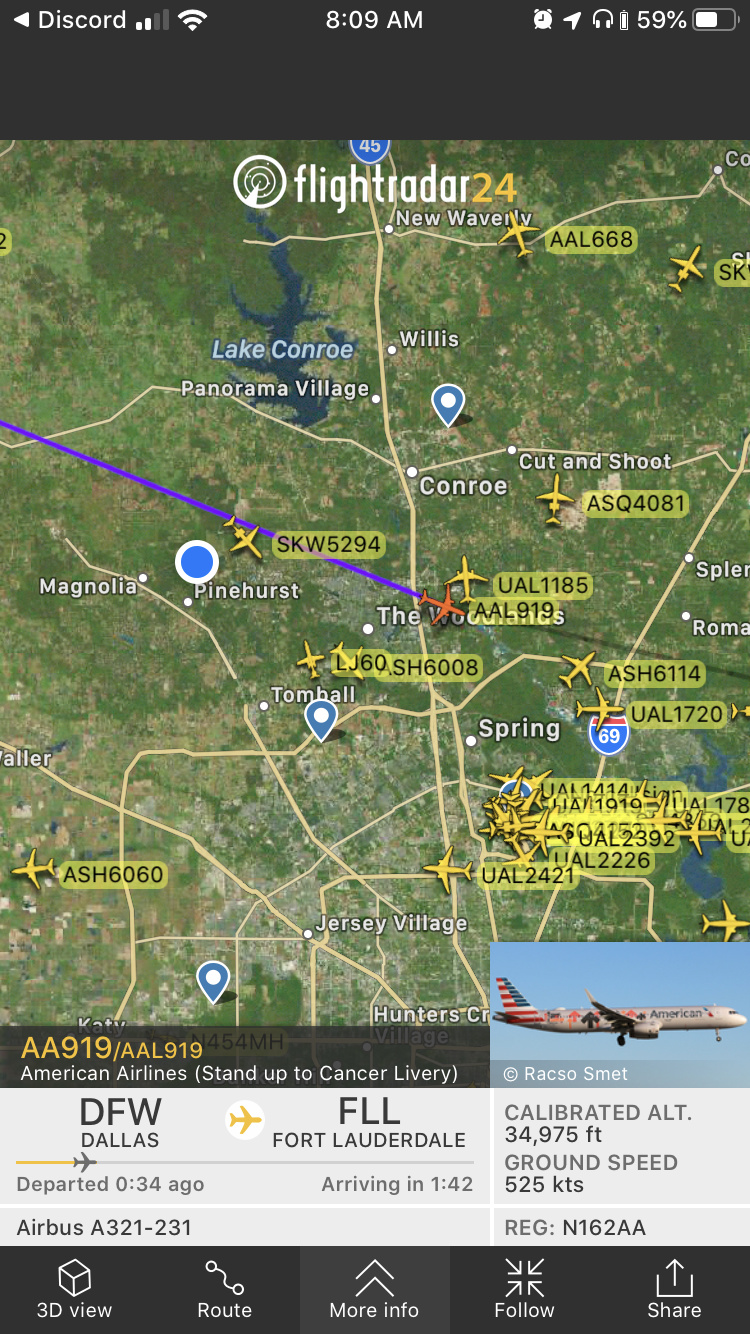
Task: Select flight UAL1720 on the map
Action: click(601, 709)
